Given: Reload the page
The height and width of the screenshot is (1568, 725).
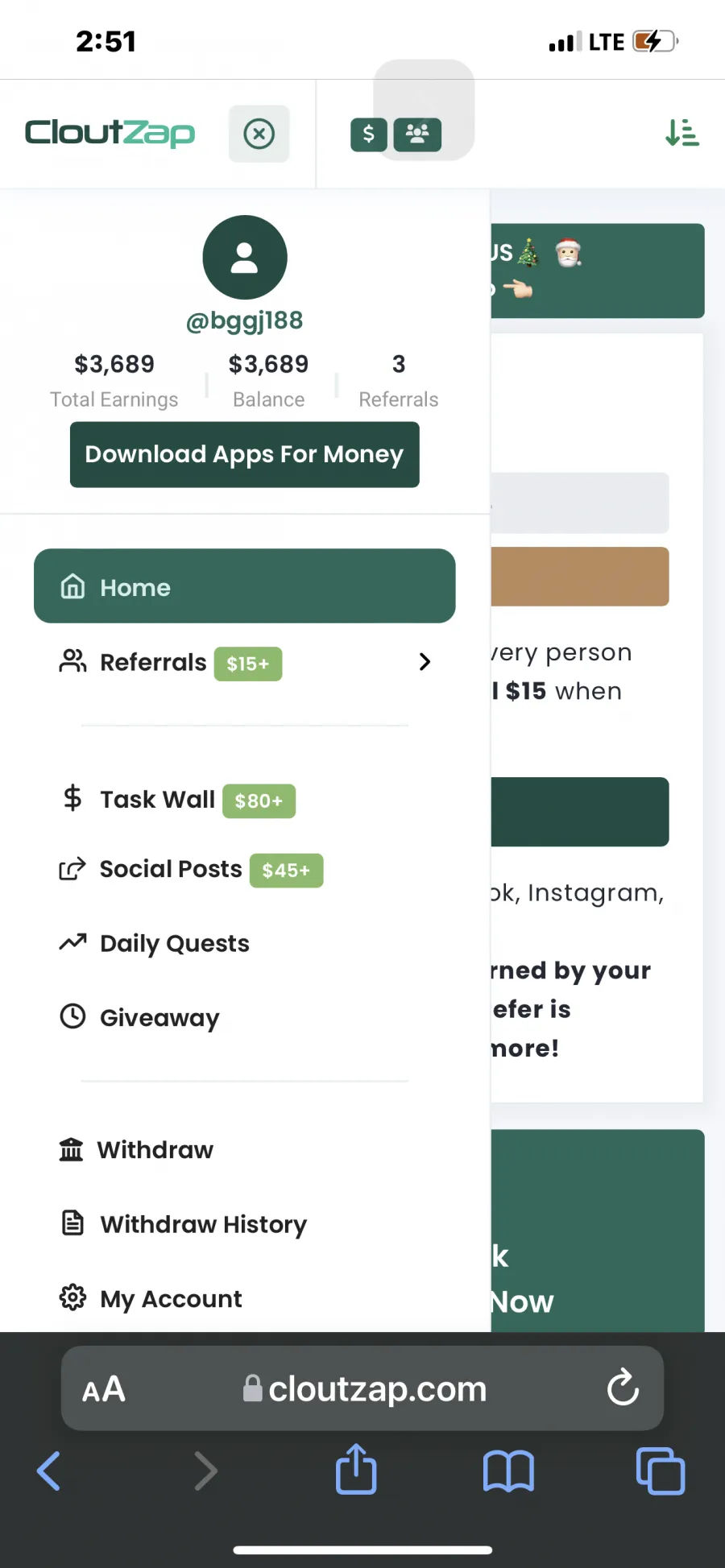Looking at the screenshot, I should (x=623, y=1388).
